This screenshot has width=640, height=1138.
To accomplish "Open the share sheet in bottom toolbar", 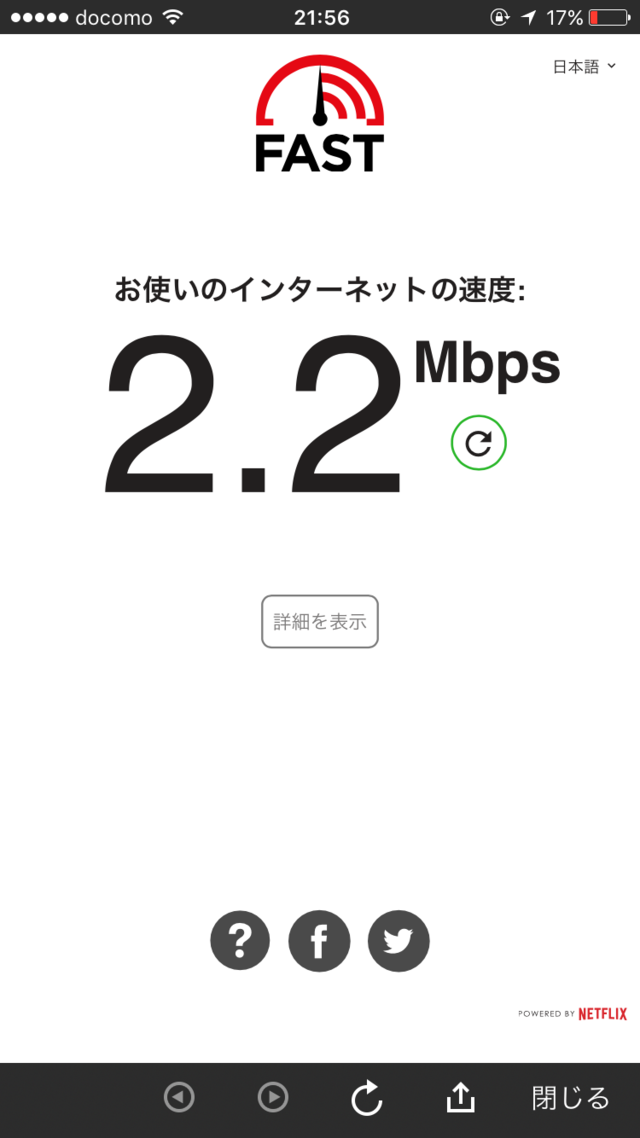I will click(x=460, y=1097).
